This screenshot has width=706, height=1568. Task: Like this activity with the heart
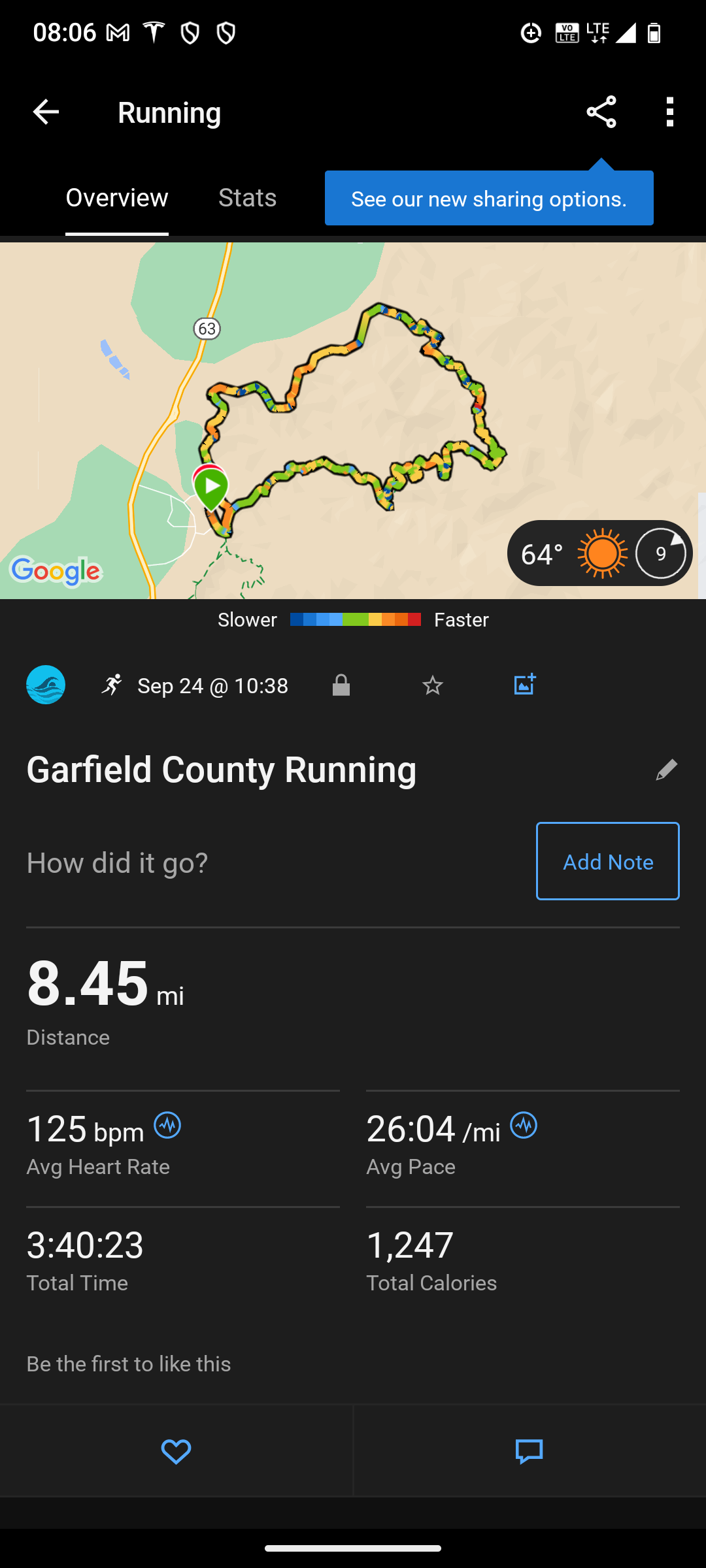point(176,1452)
